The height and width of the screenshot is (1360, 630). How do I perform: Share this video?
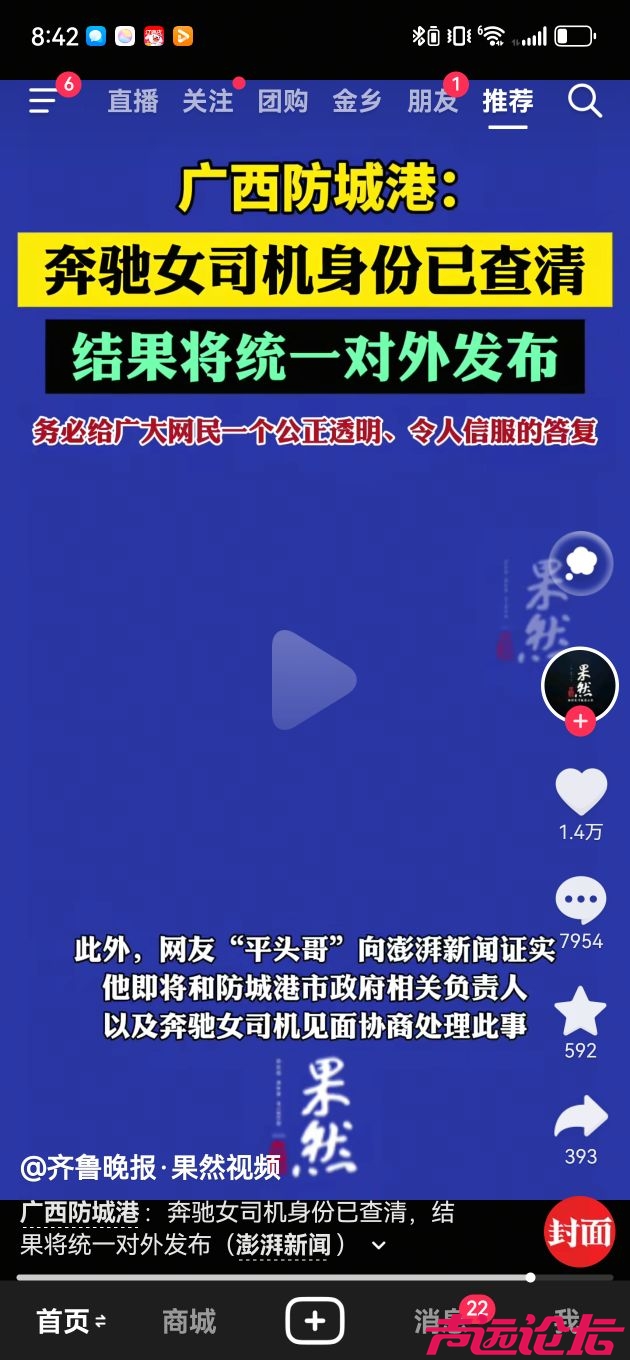pyautogui.click(x=581, y=1118)
